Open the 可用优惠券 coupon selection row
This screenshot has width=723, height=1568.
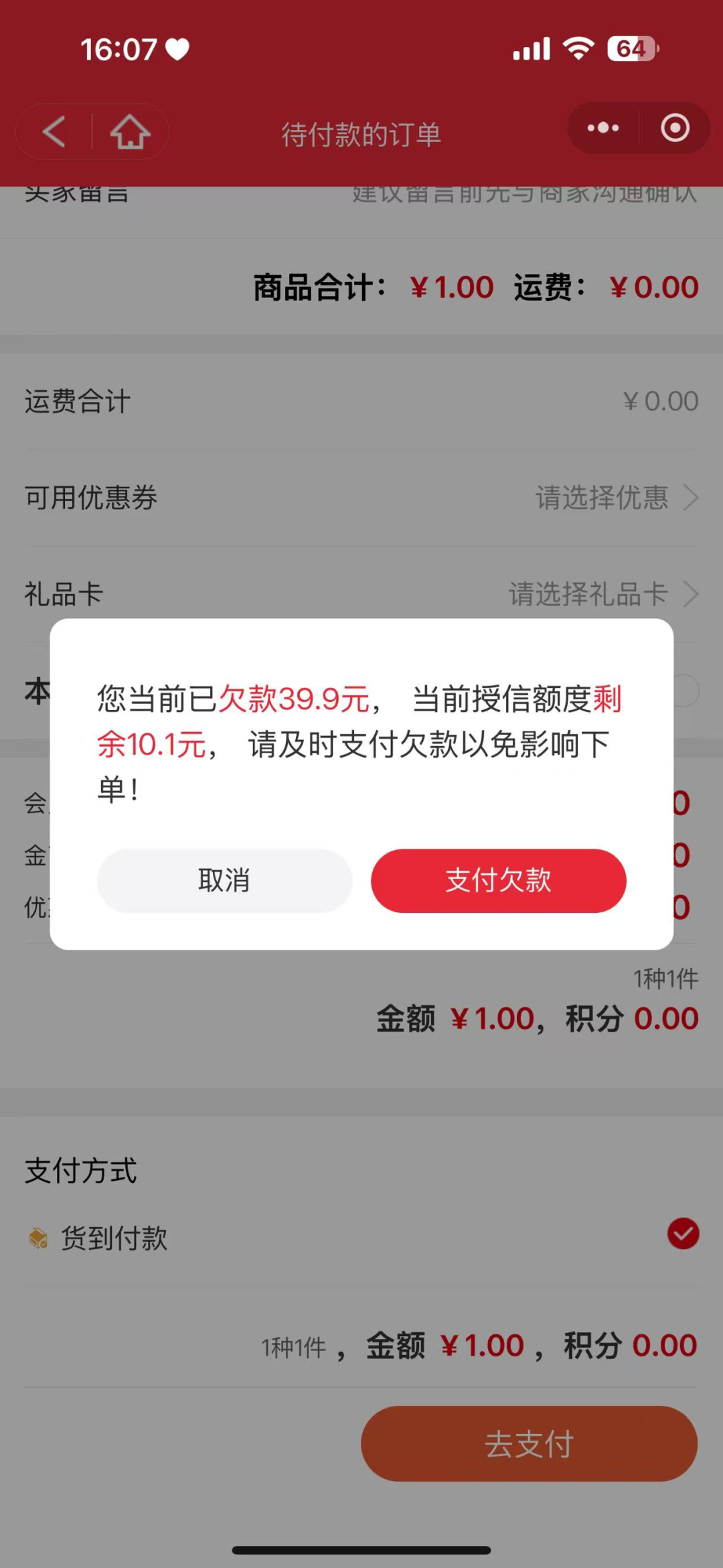click(x=361, y=498)
